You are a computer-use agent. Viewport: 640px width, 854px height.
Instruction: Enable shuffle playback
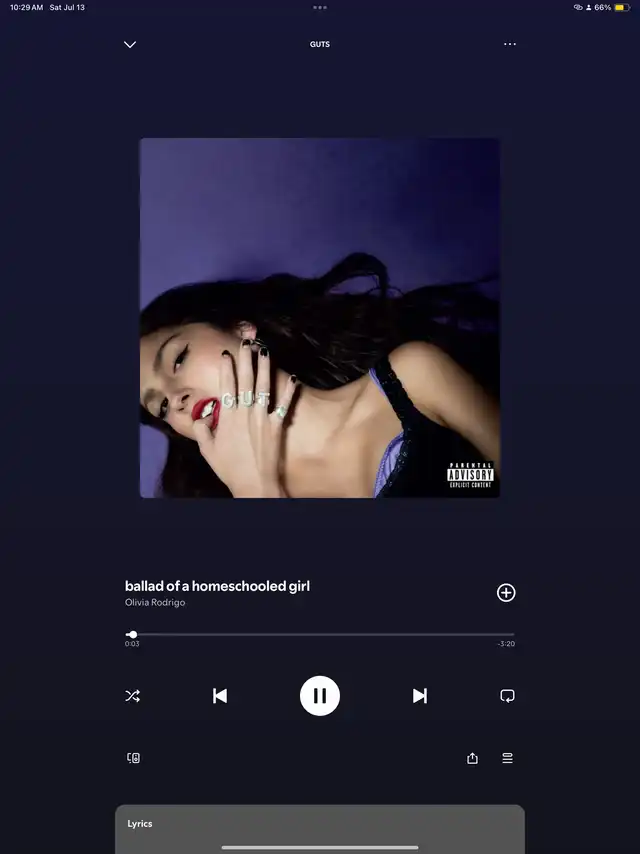(x=132, y=696)
